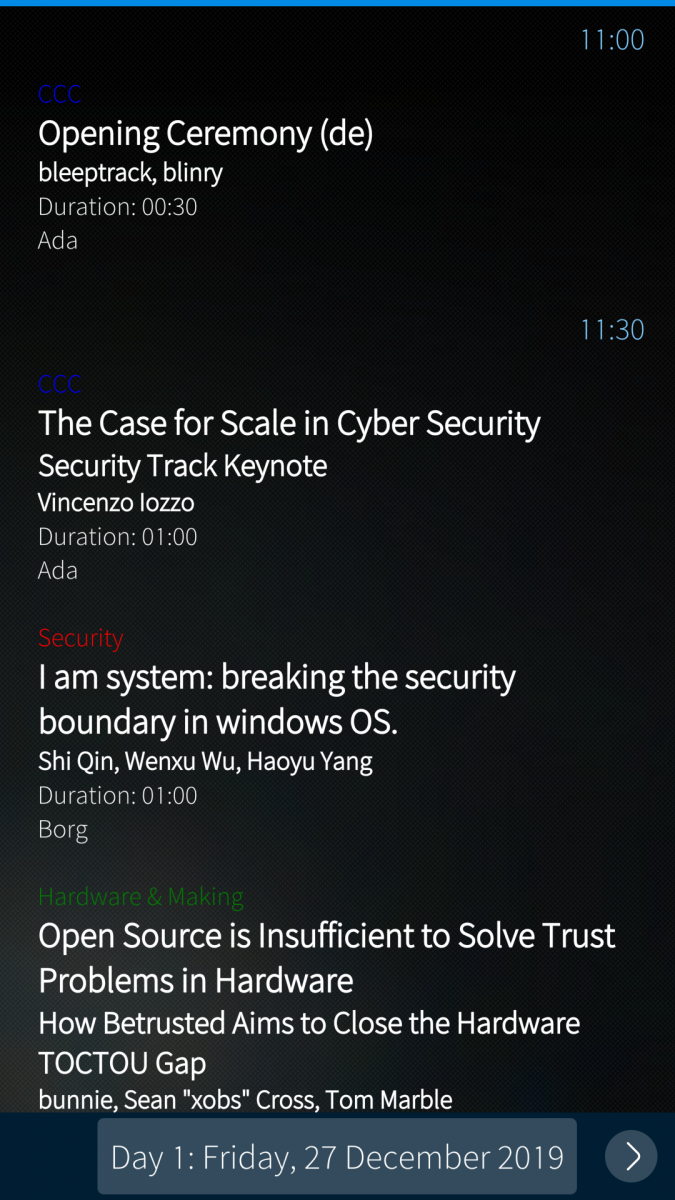675x1200 pixels.
Task: Open The Case for Scale in Cyber Security
Action: pyautogui.click(x=289, y=424)
